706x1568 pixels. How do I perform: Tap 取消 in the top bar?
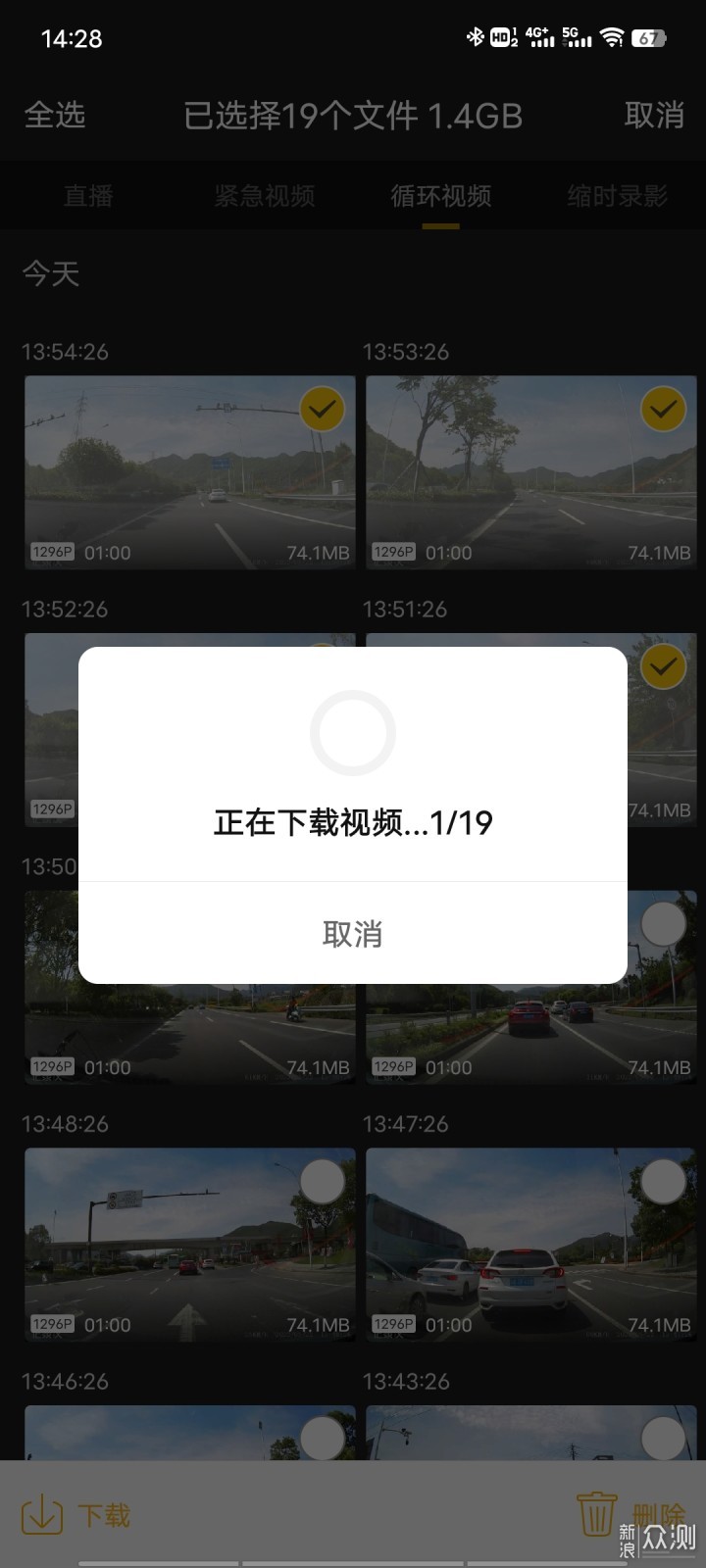pyautogui.click(x=653, y=116)
